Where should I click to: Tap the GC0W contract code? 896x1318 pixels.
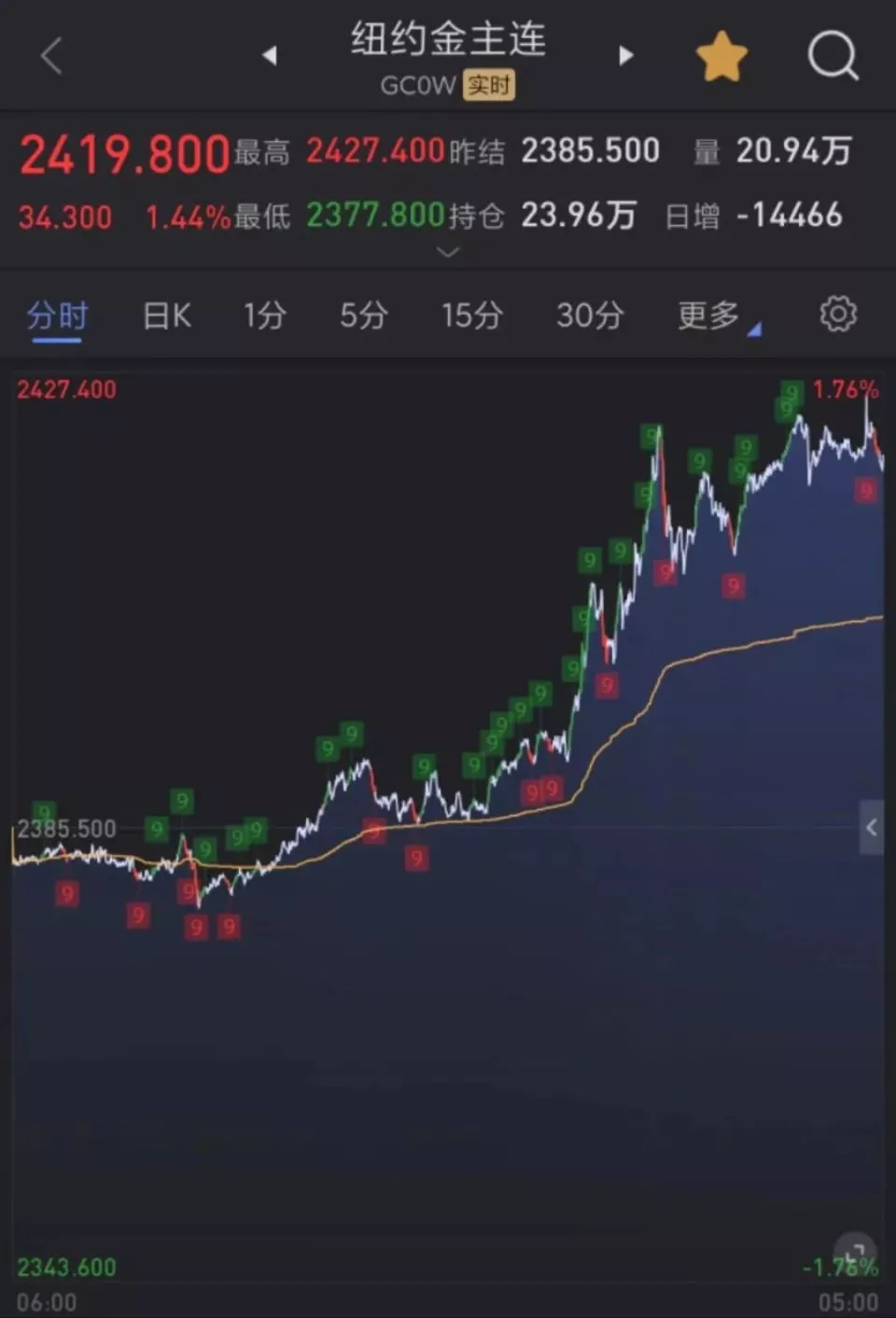point(416,86)
